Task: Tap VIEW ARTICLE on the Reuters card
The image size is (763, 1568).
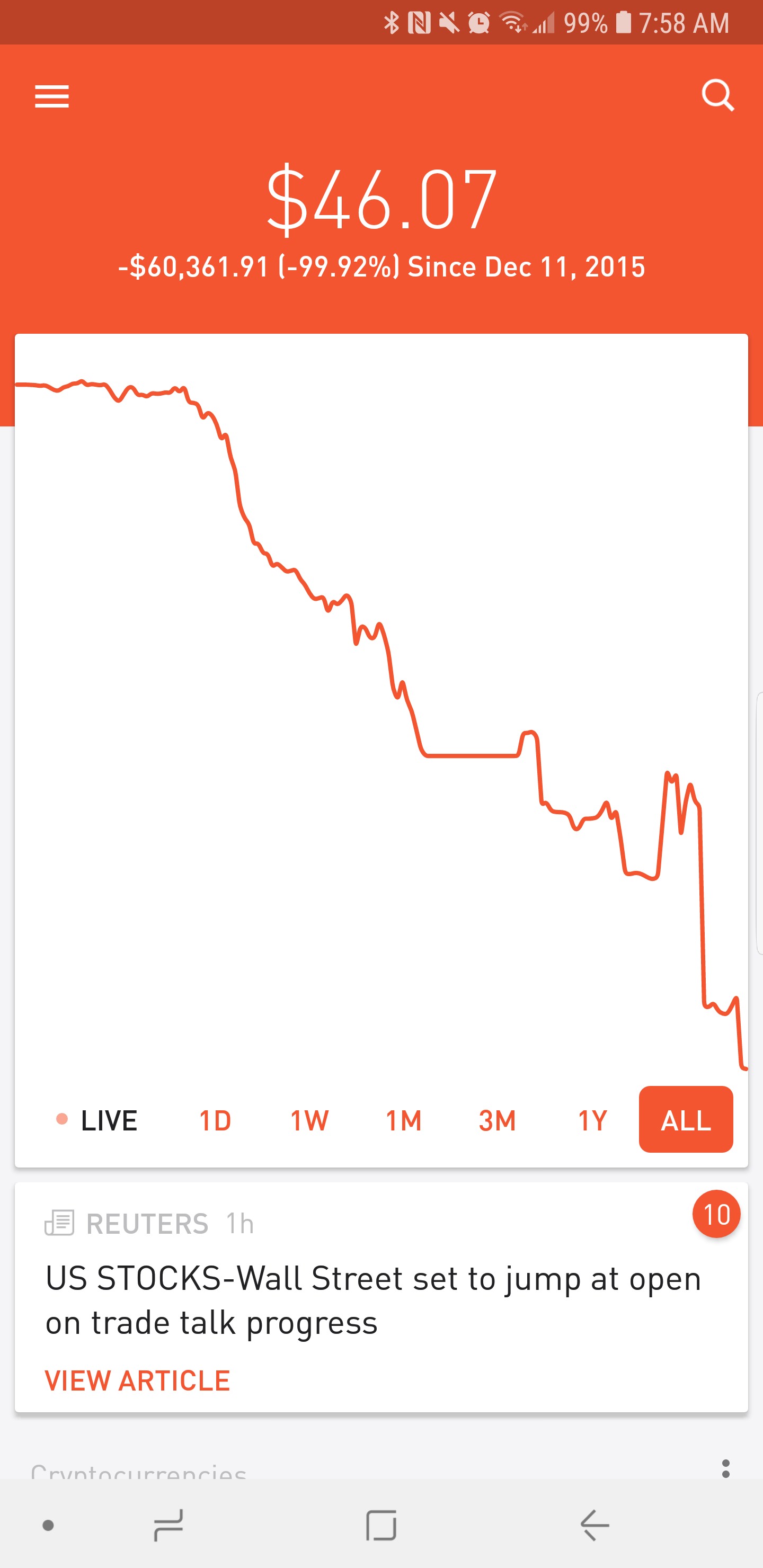Action: pyautogui.click(x=138, y=1380)
